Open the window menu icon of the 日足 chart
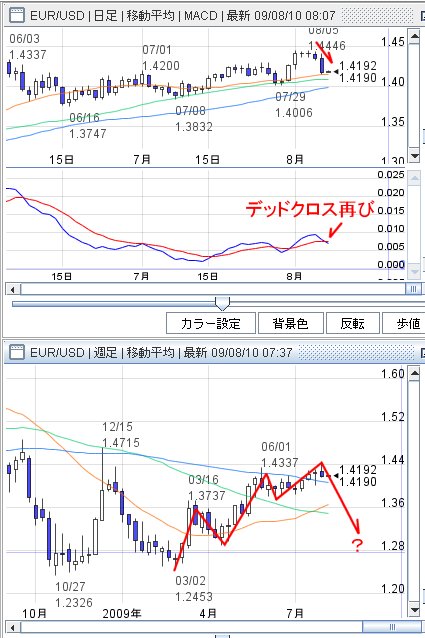Screen dimensions: 425x638 (17, 16)
